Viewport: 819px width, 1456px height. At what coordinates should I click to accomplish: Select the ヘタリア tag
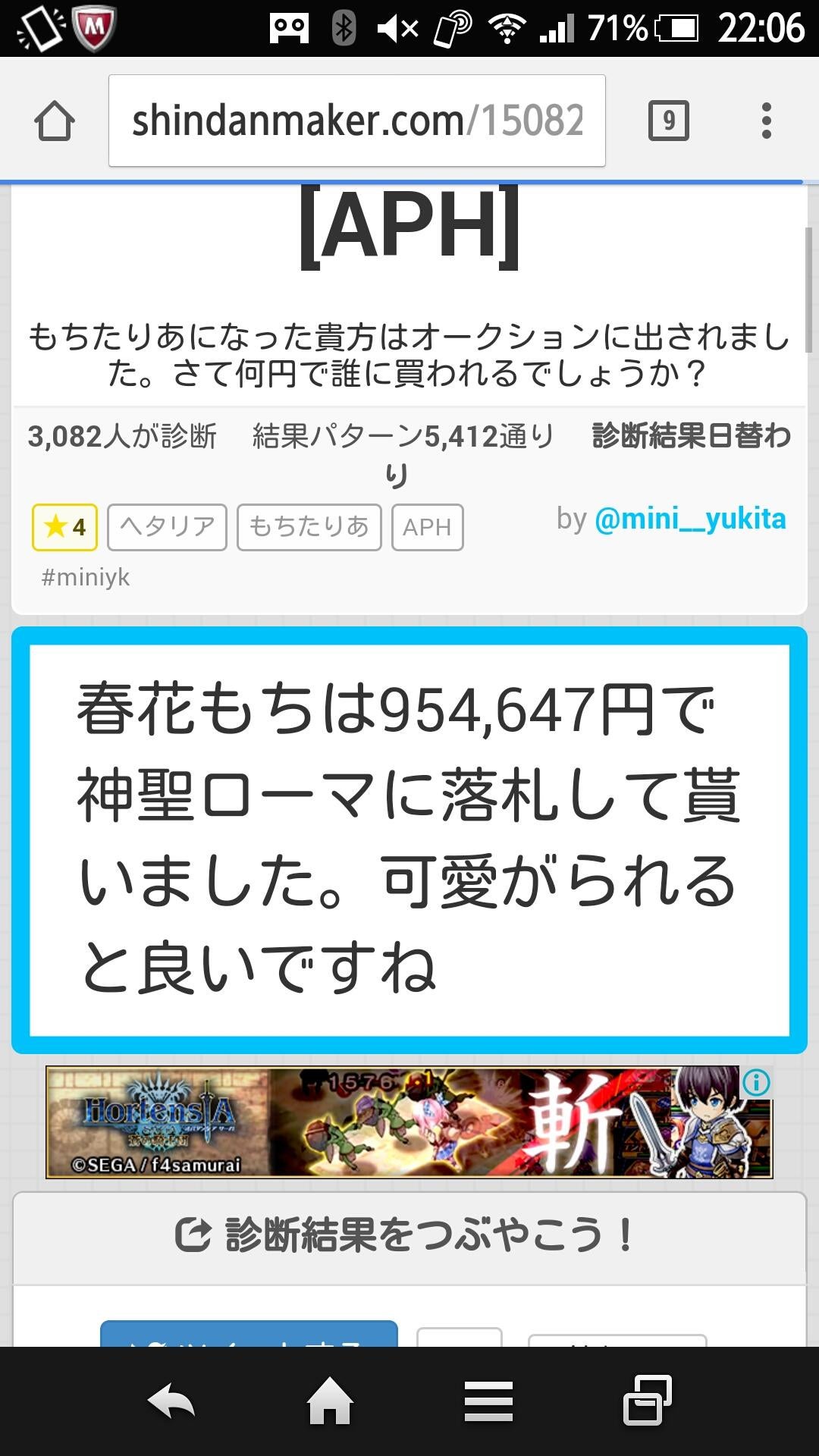166,527
